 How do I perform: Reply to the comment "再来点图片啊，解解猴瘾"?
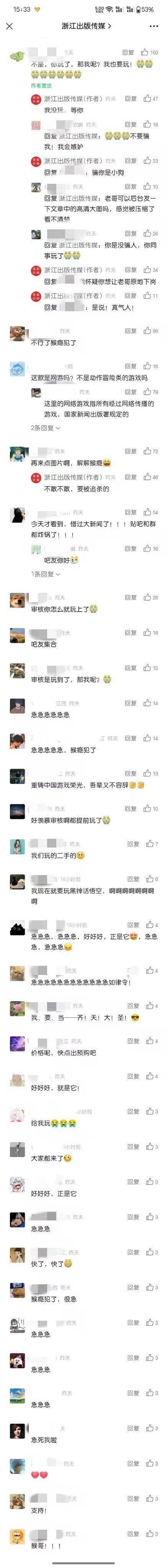click(x=131, y=451)
